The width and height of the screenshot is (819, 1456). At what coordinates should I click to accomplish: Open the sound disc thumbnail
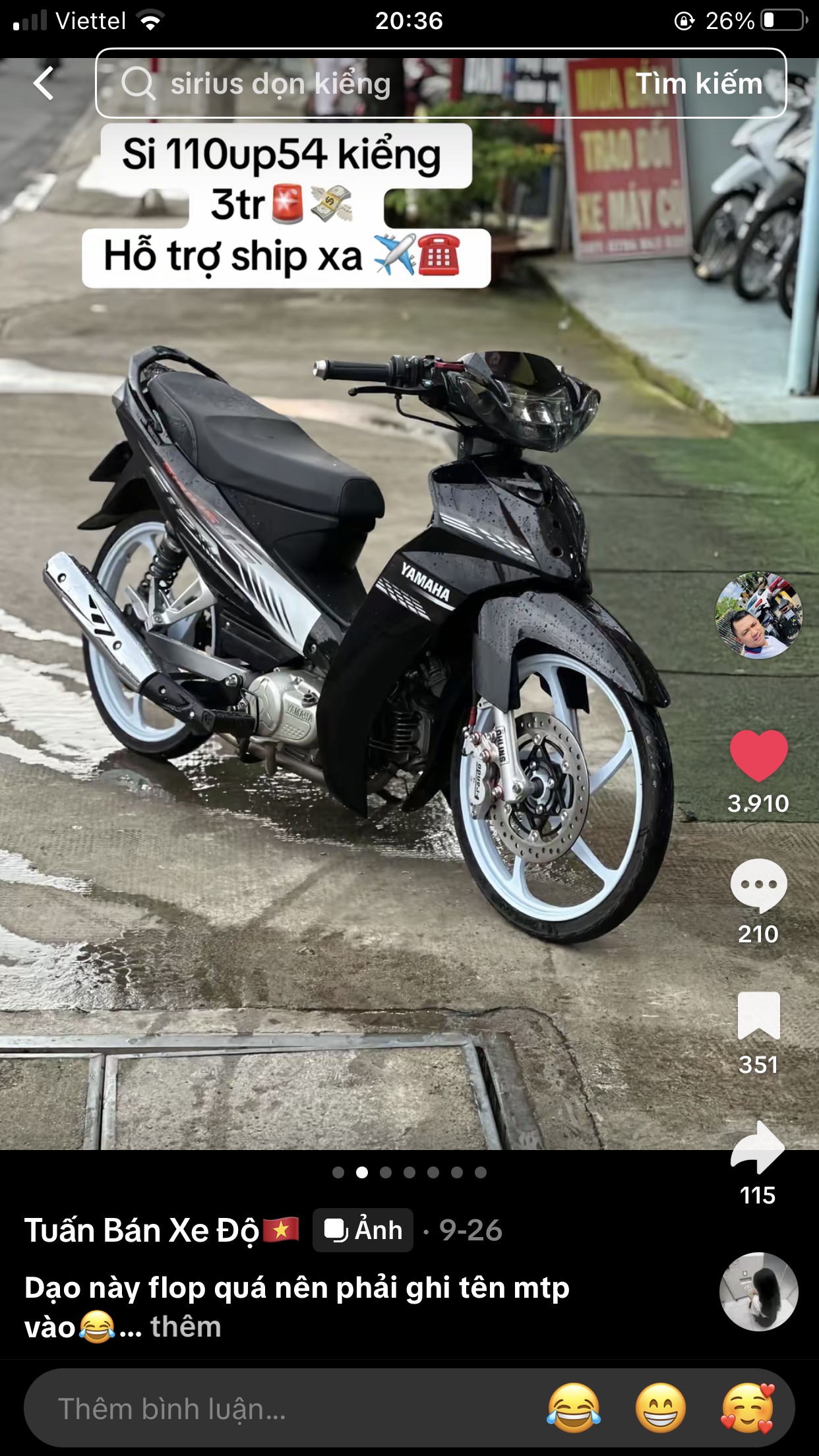pos(758,1292)
